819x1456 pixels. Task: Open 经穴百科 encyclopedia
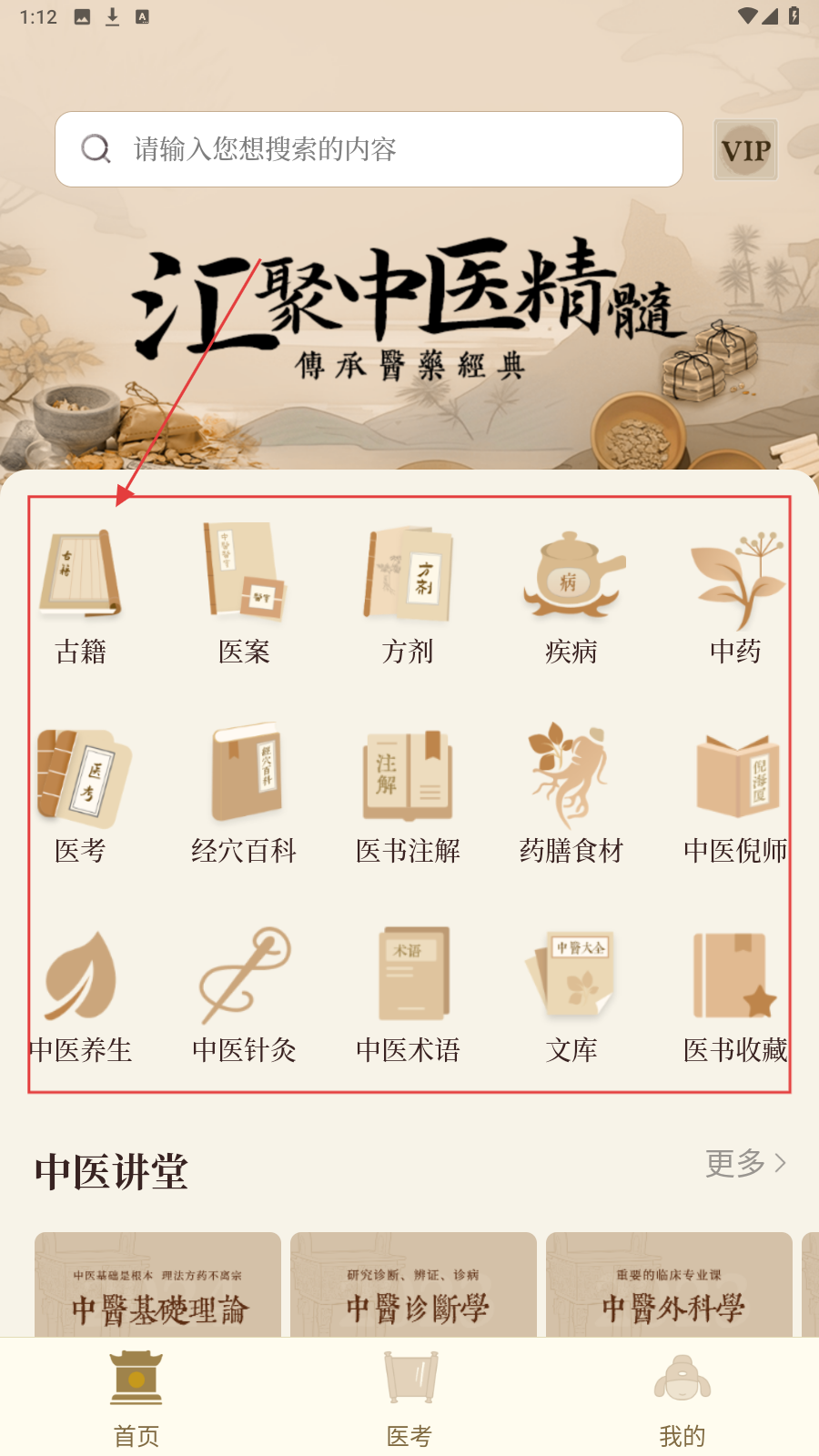pyautogui.click(x=244, y=792)
